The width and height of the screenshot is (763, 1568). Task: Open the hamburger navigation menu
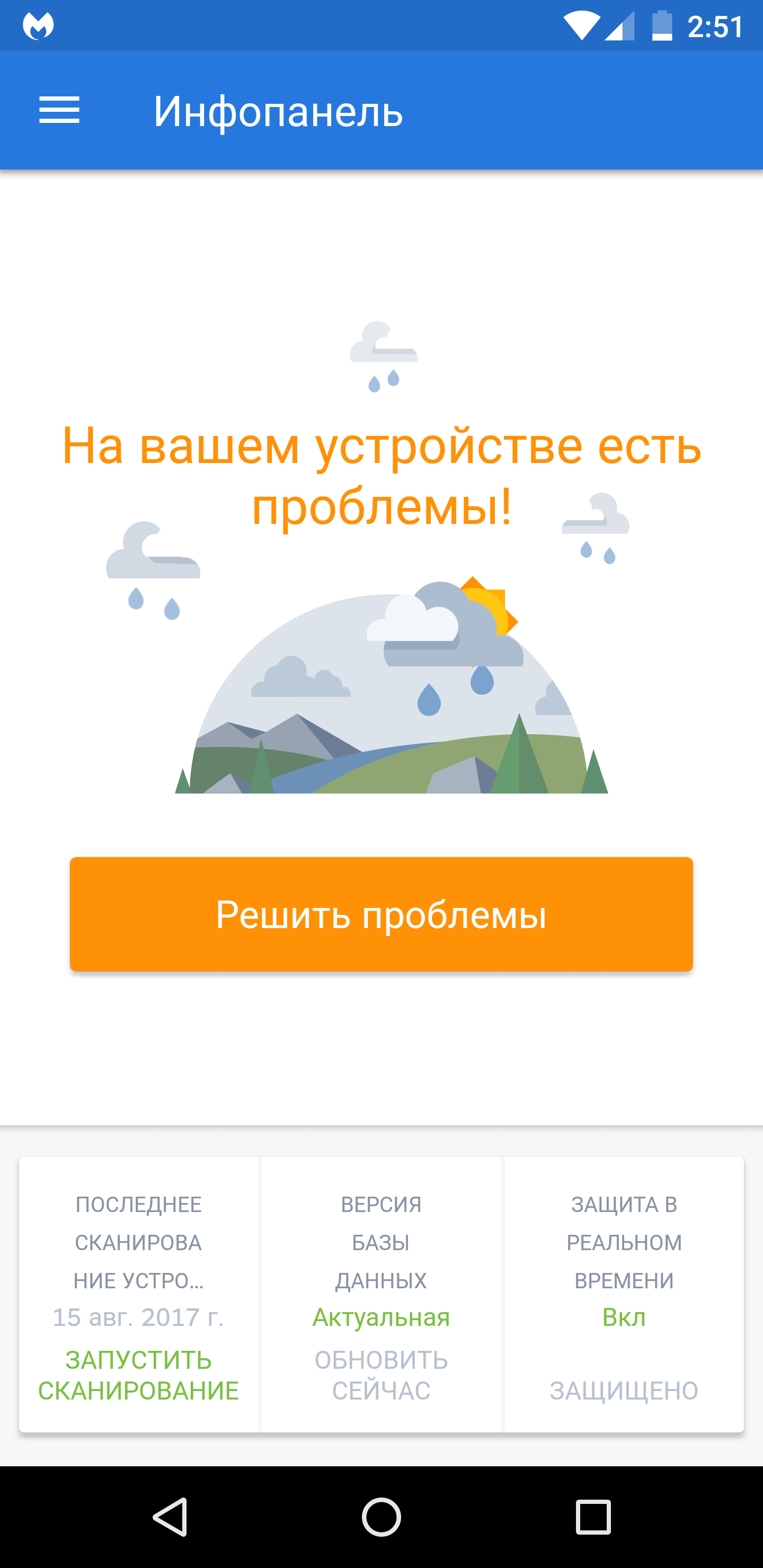pyautogui.click(x=59, y=110)
